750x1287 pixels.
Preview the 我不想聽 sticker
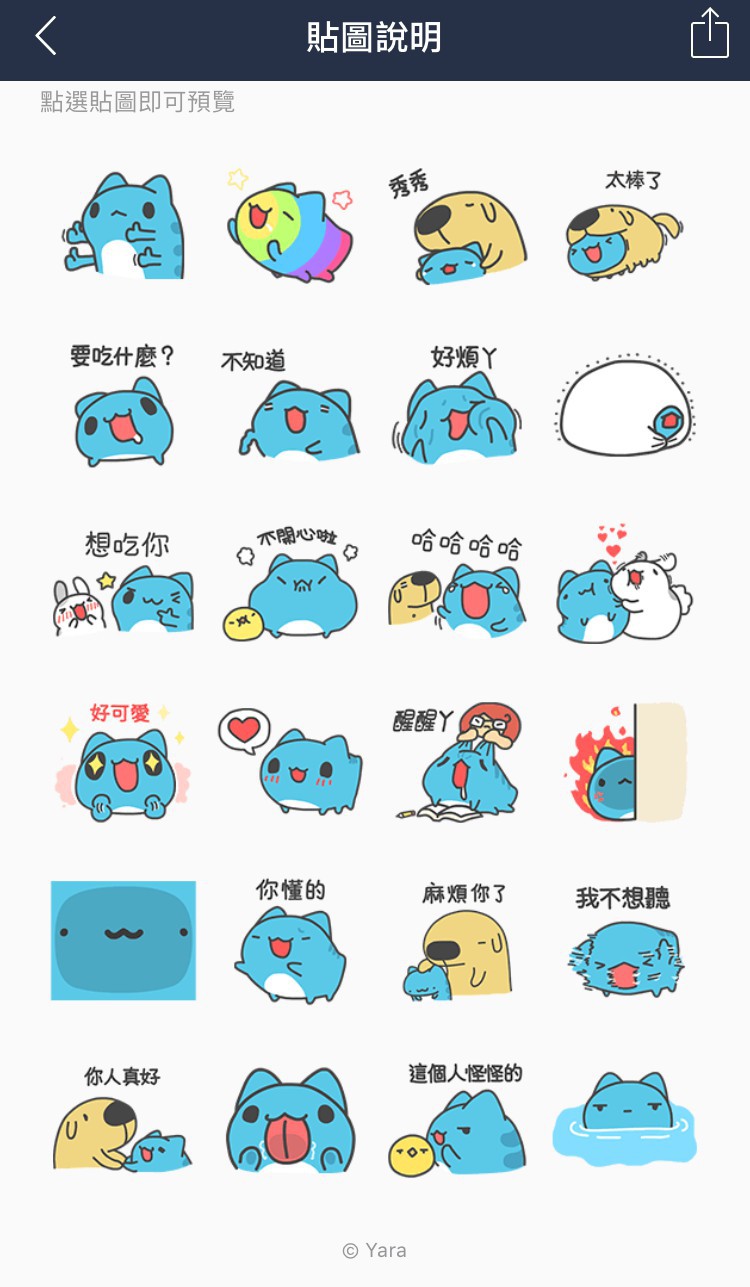point(624,940)
